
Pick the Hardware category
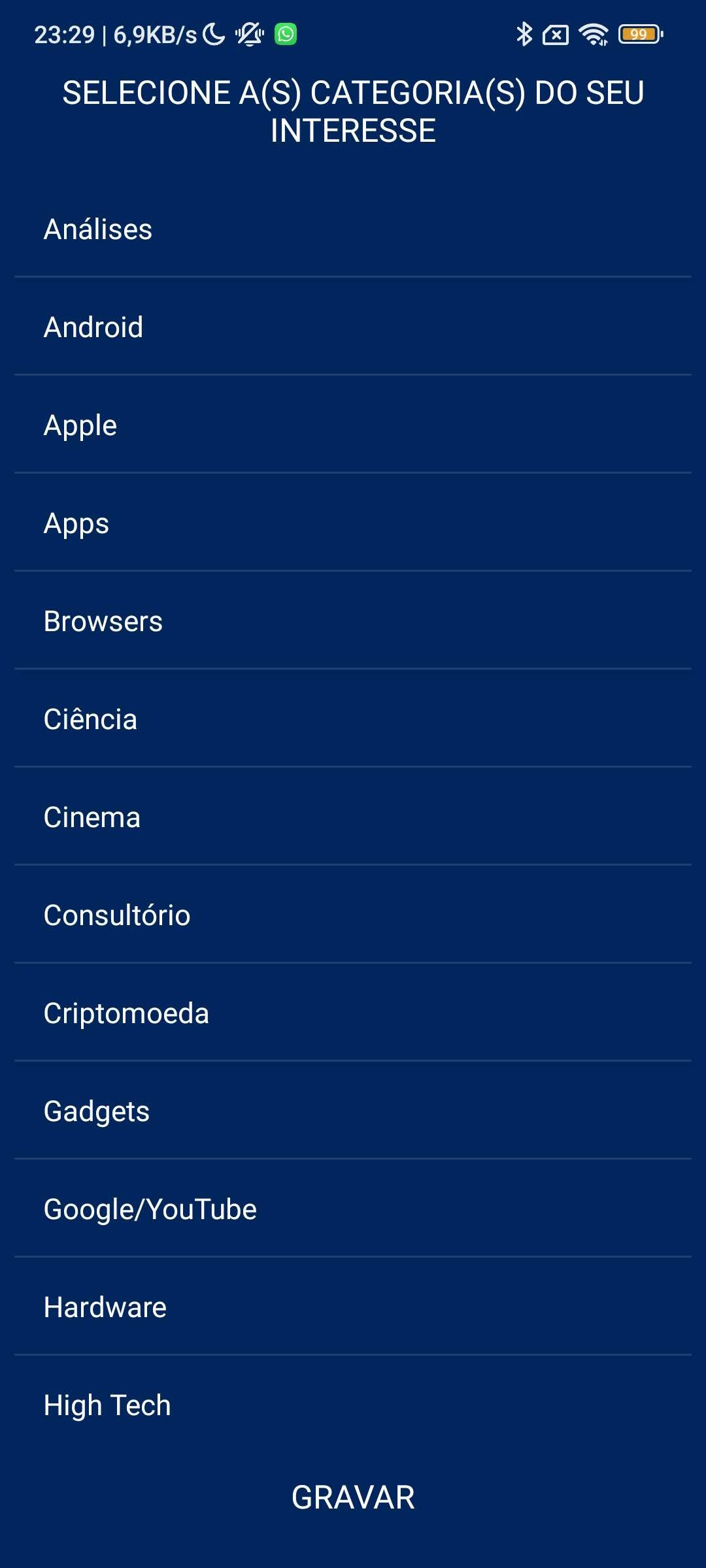click(x=353, y=1307)
